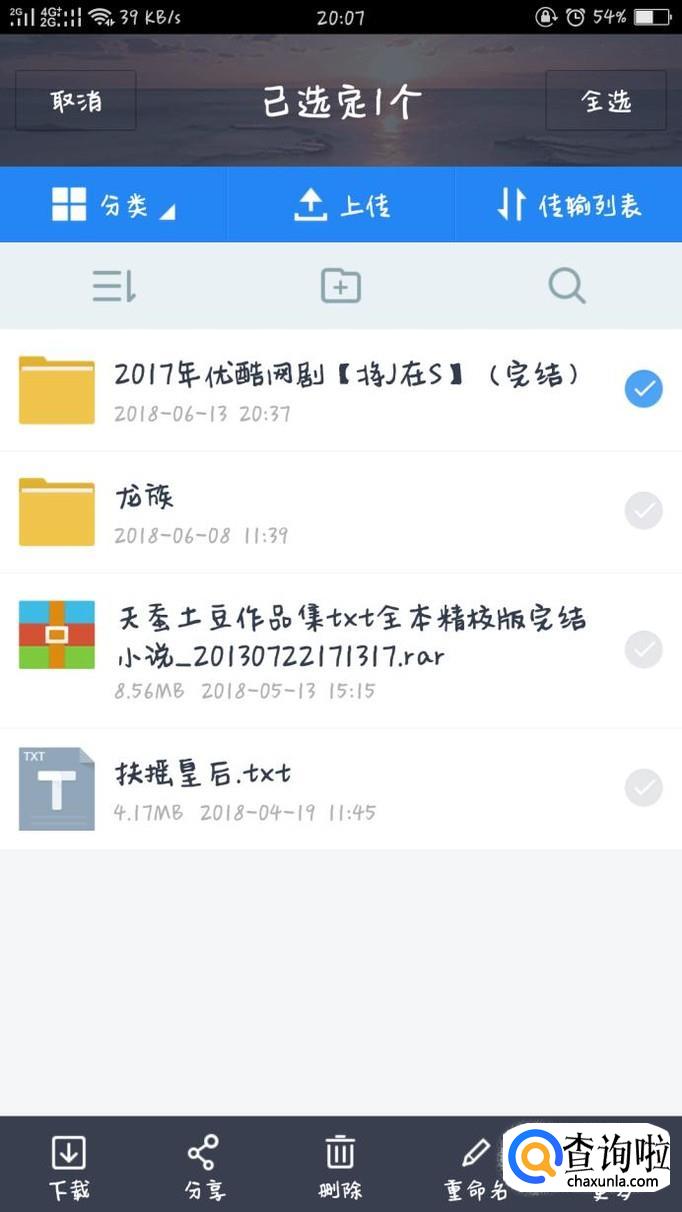Select the 扶摇皇后.txt checkbox
Viewport: 682px width, 1212px height.
coord(643,788)
